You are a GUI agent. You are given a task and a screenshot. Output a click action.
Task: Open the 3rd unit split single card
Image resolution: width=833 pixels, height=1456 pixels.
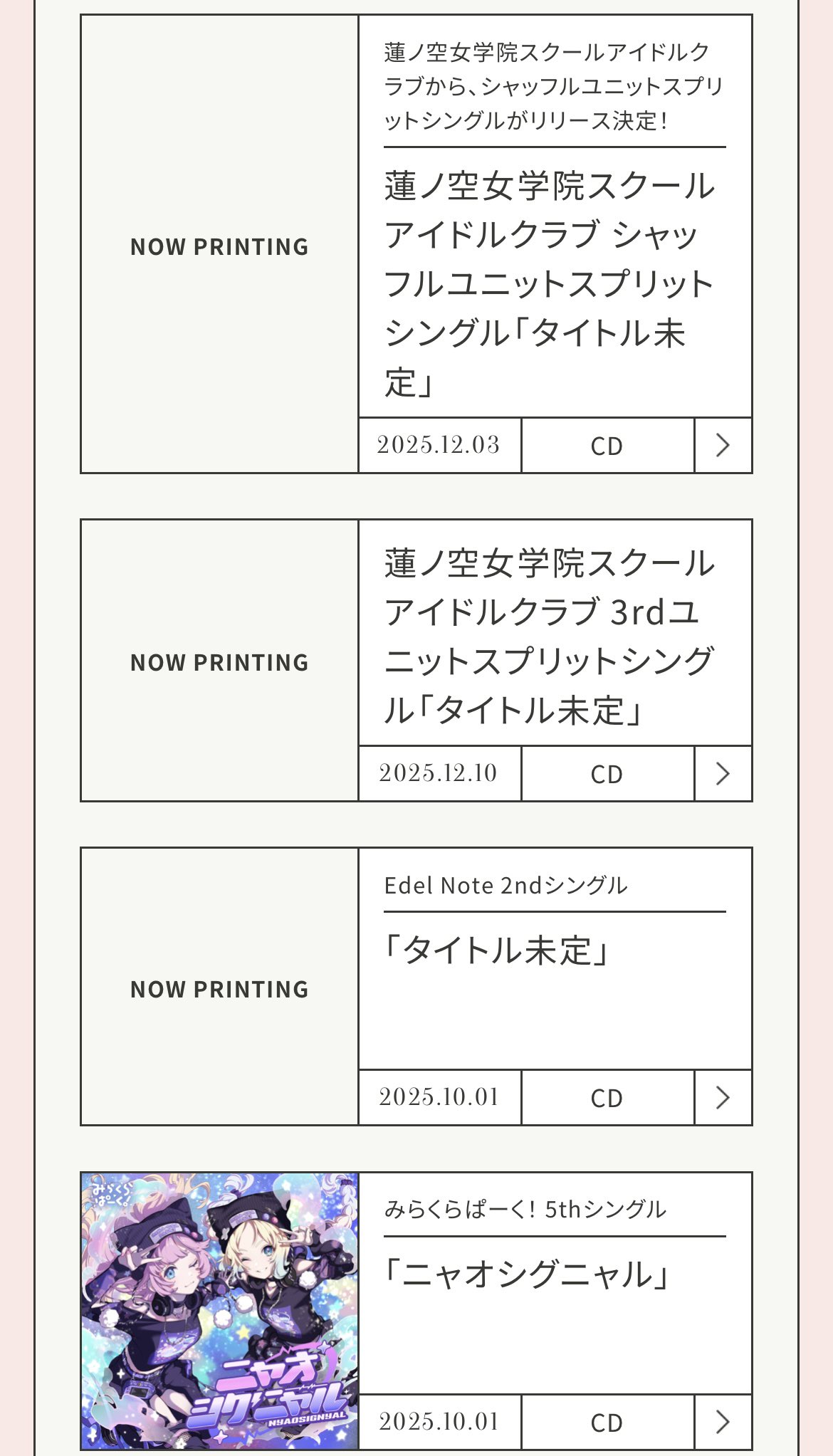[x=548, y=635]
